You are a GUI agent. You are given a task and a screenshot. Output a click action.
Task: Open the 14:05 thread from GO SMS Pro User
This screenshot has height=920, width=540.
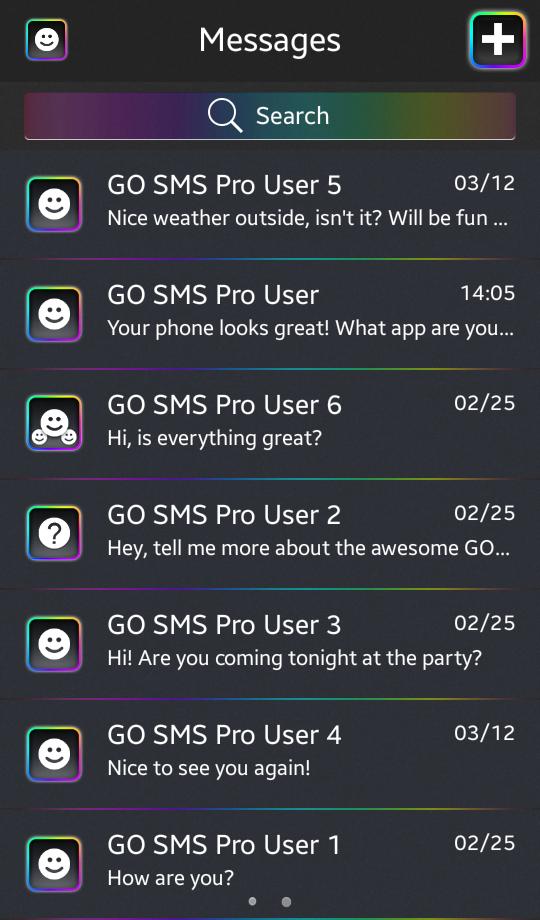pyautogui.click(x=270, y=314)
